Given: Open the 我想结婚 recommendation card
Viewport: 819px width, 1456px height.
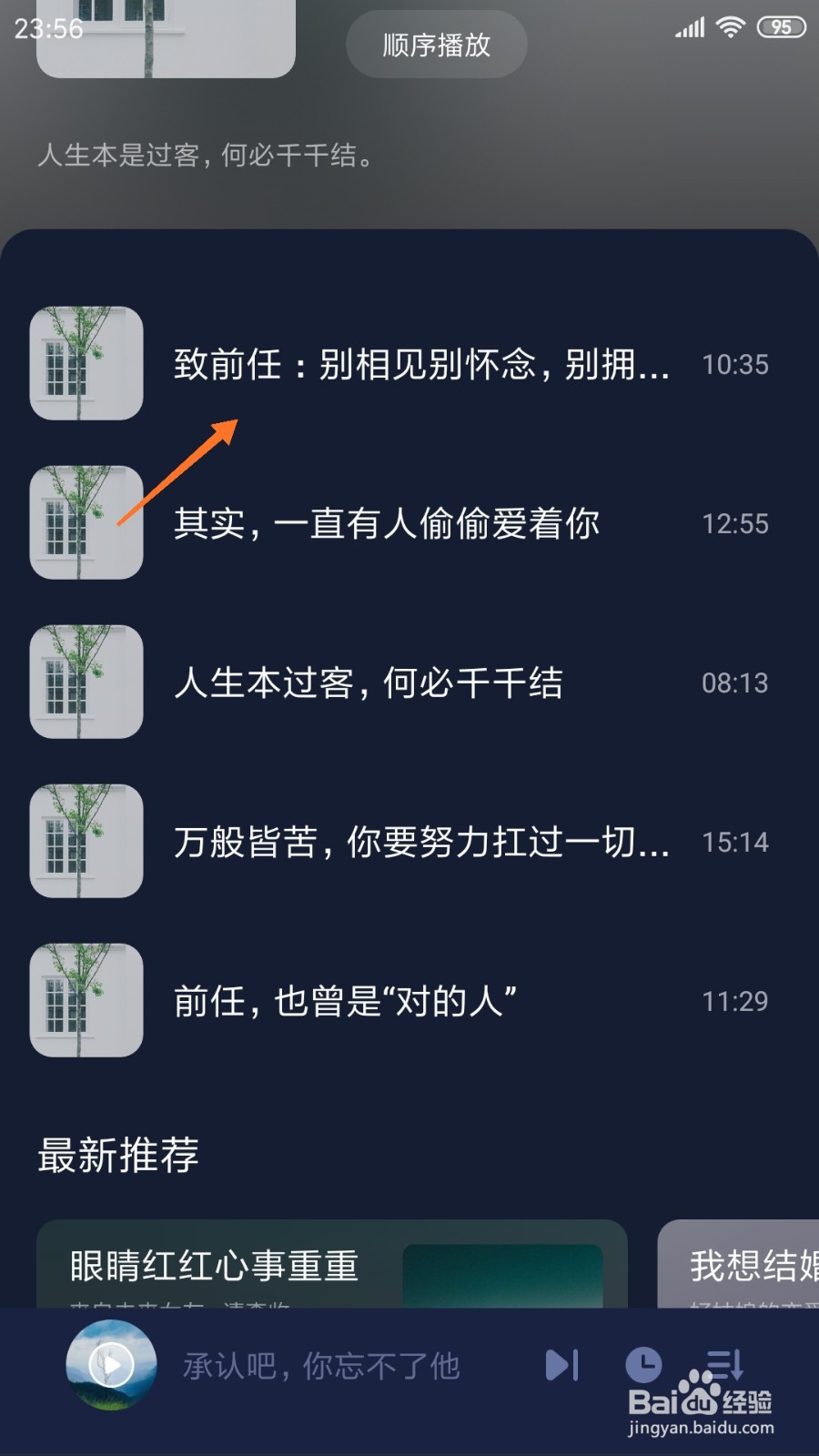Looking at the screenshot, I should (x=739, y=1264).
